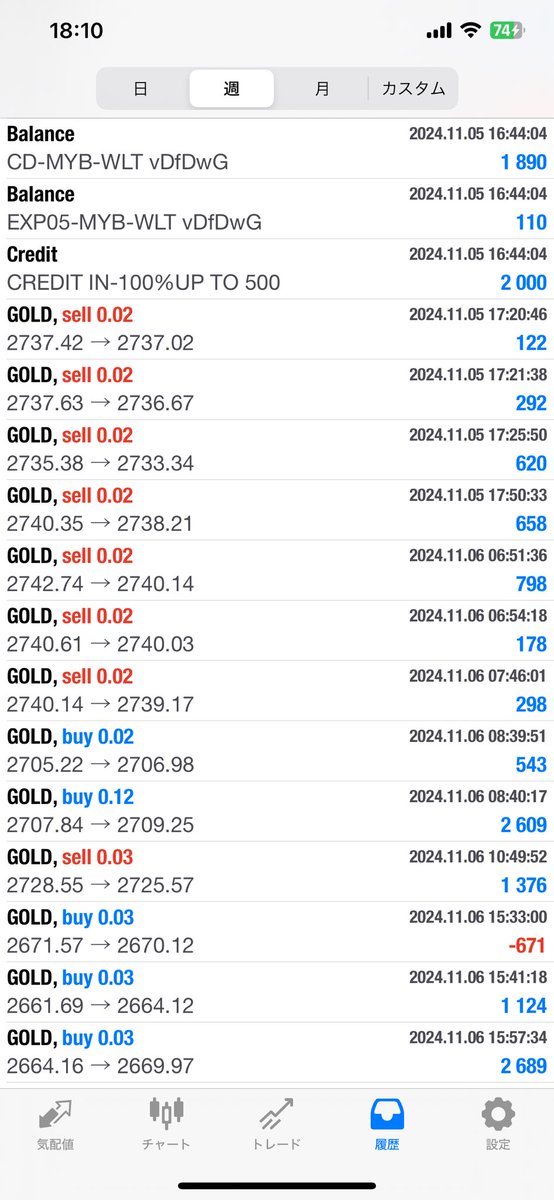Go to the チャート tab
Viewport: 554px width, 1200px height.
[166, 1124]
